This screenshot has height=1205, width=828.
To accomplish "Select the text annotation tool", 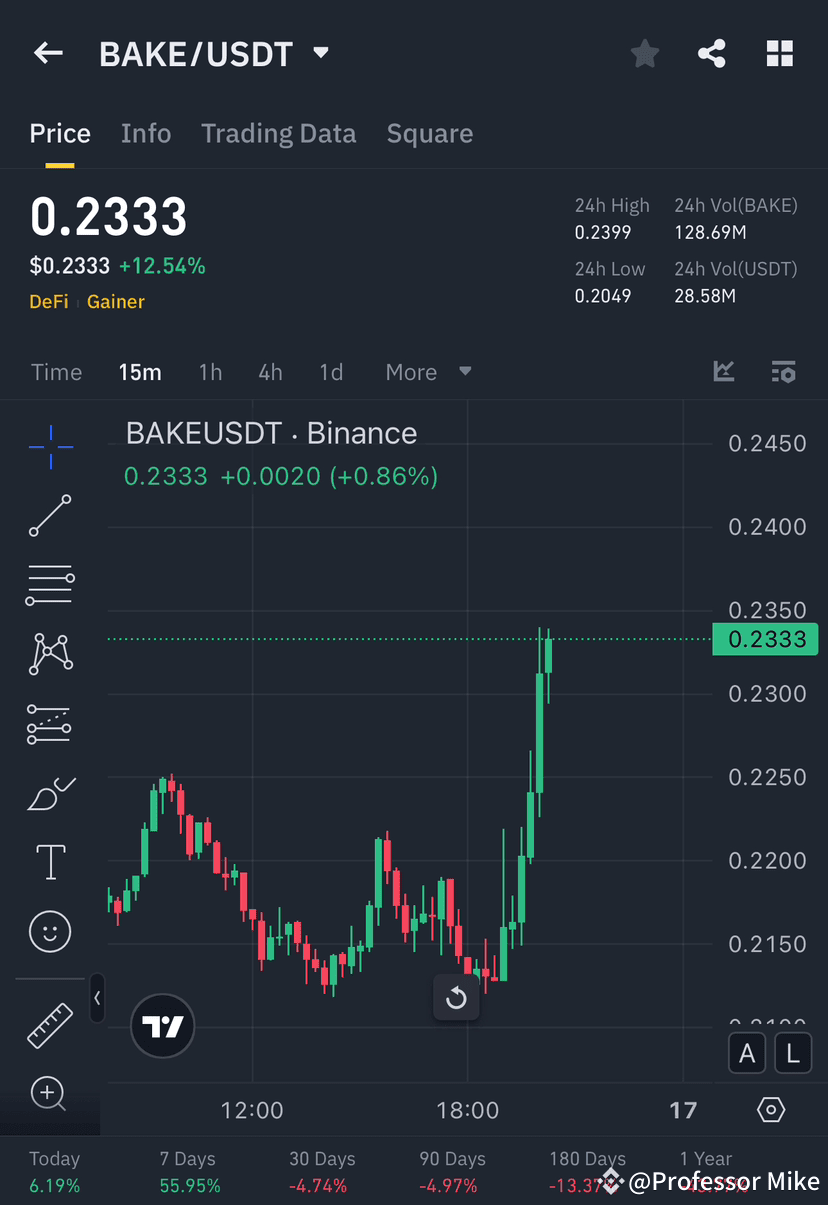I will pos(50,861).
